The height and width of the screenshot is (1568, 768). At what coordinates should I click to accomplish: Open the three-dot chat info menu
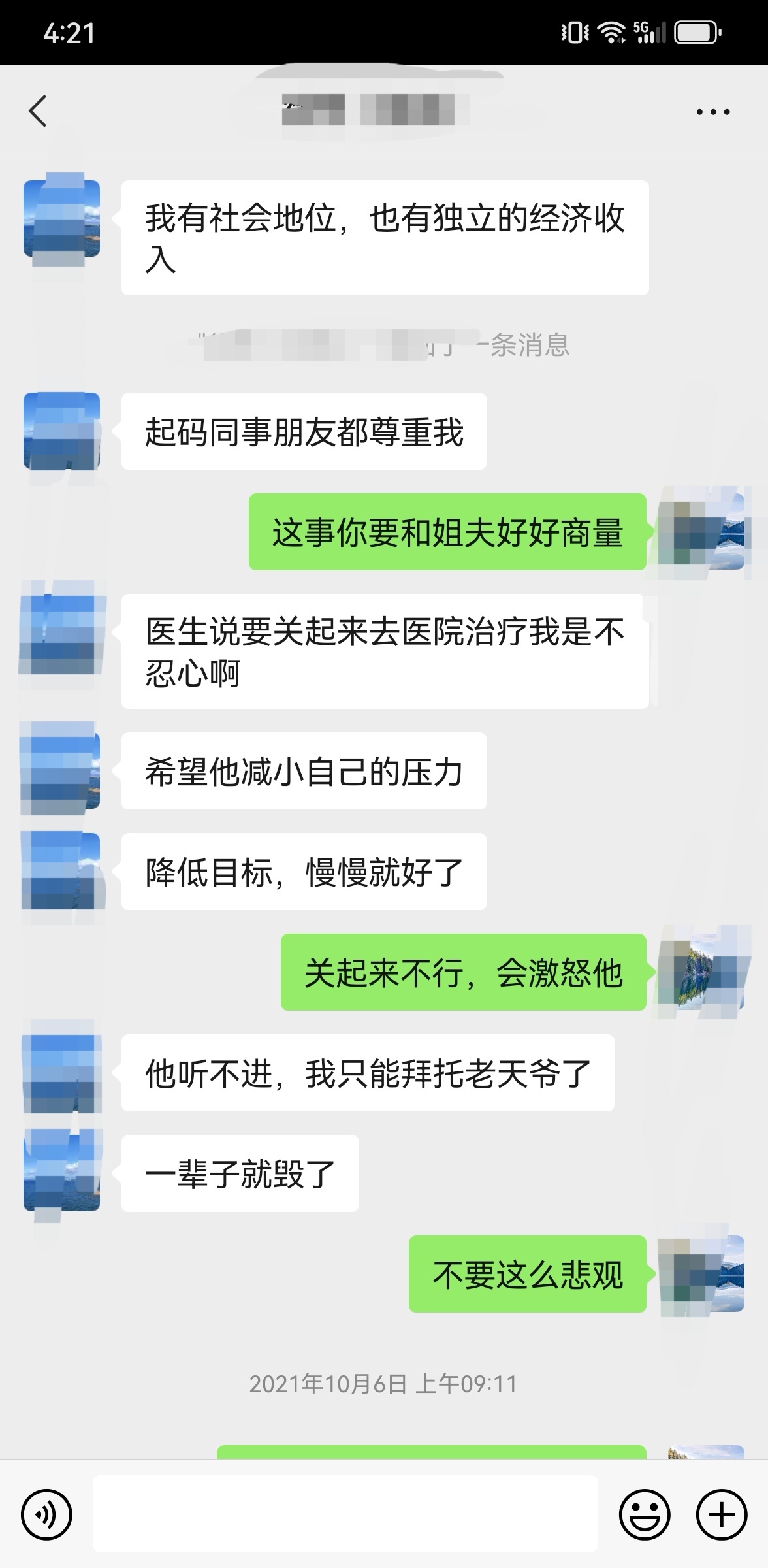coord(712,112)
